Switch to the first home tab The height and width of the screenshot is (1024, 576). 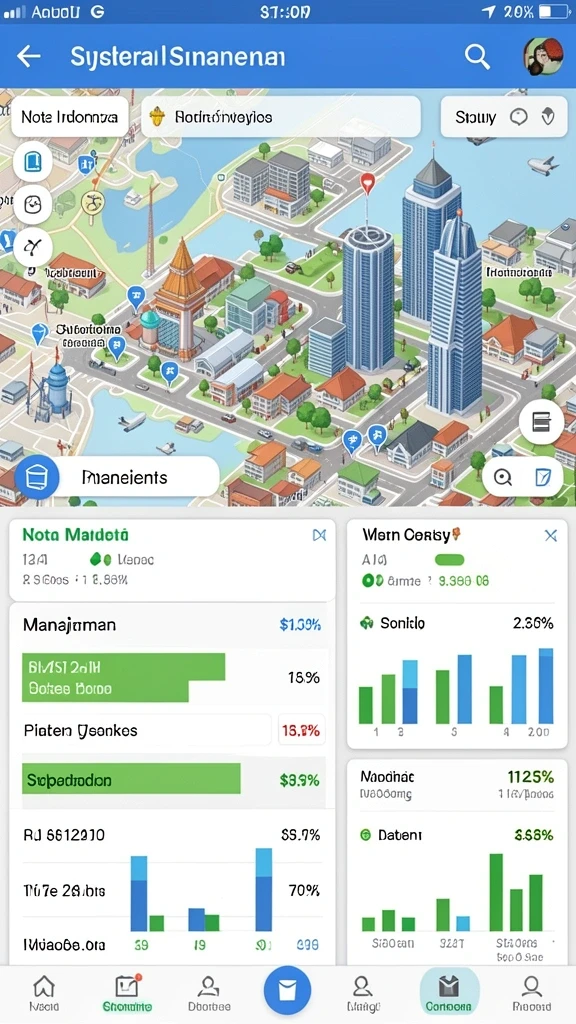point(44,993)
